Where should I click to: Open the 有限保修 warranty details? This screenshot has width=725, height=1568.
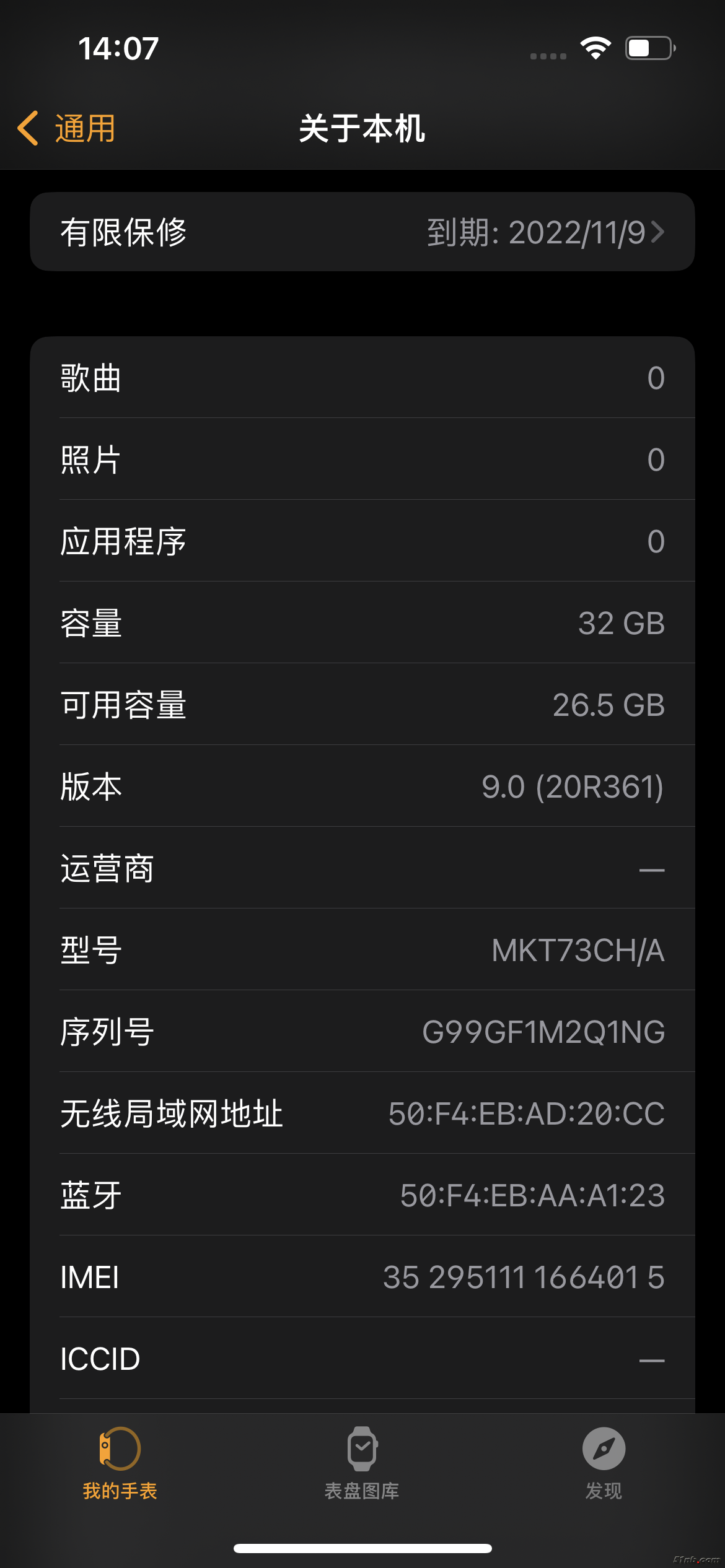(x=362, y=232)
